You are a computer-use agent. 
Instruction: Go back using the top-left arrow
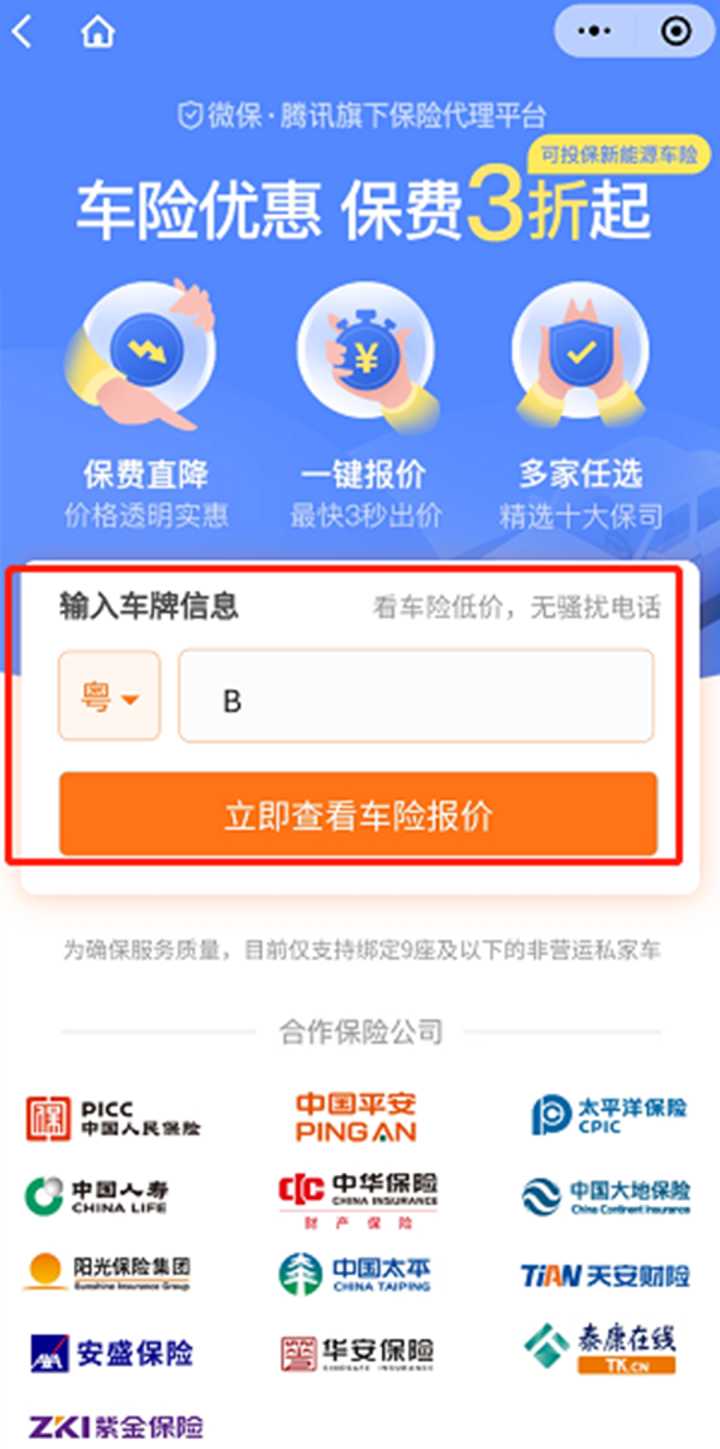(22, 32)
